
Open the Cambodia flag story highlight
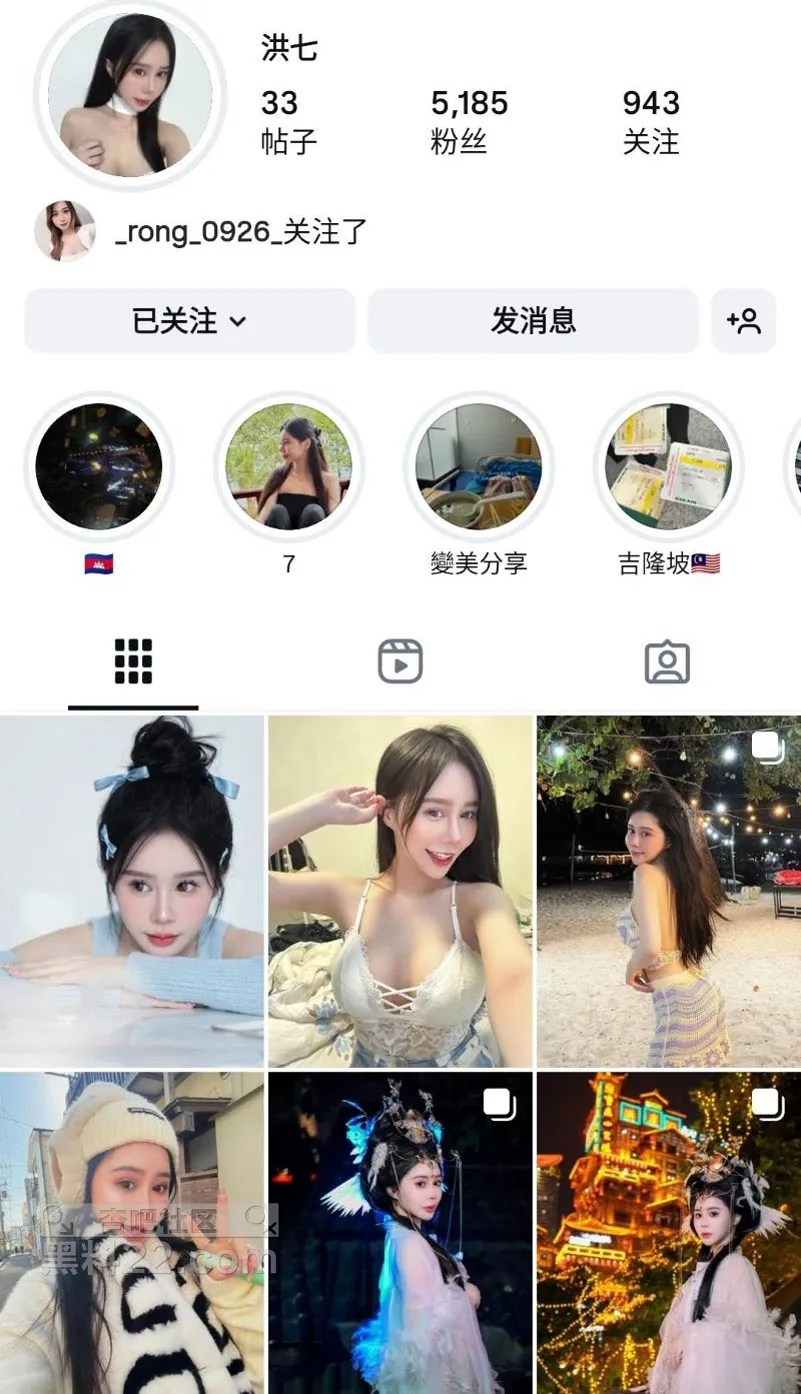pos(98,466)
